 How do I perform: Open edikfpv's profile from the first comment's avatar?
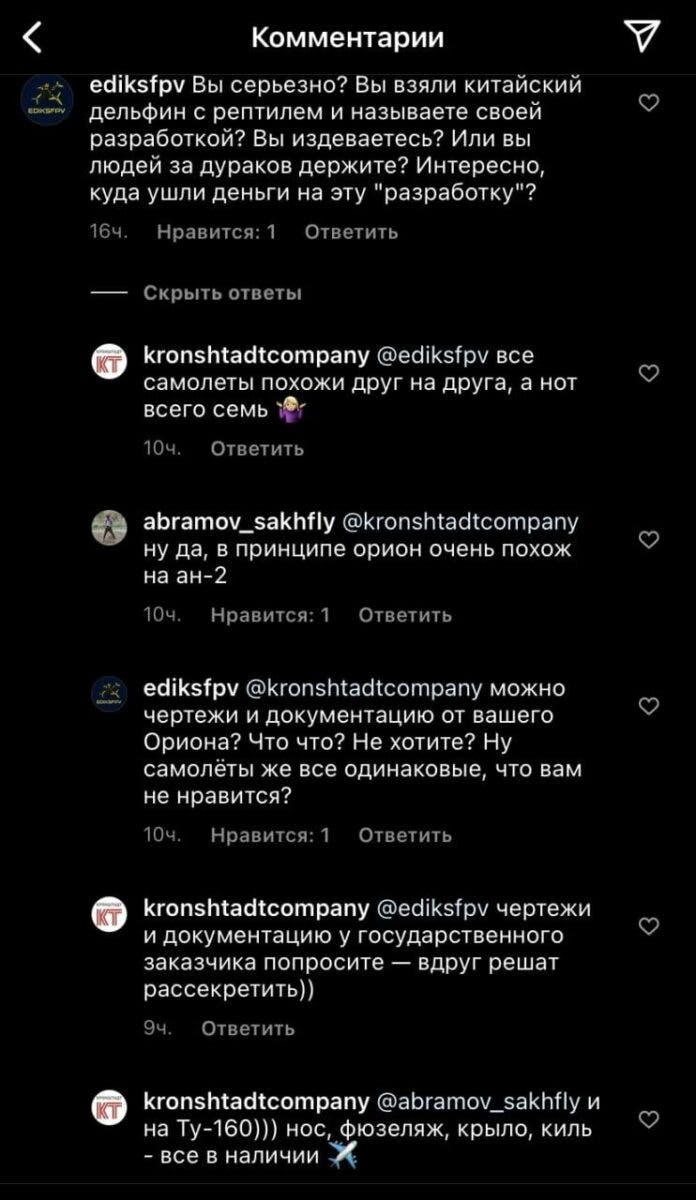[44, 100]
